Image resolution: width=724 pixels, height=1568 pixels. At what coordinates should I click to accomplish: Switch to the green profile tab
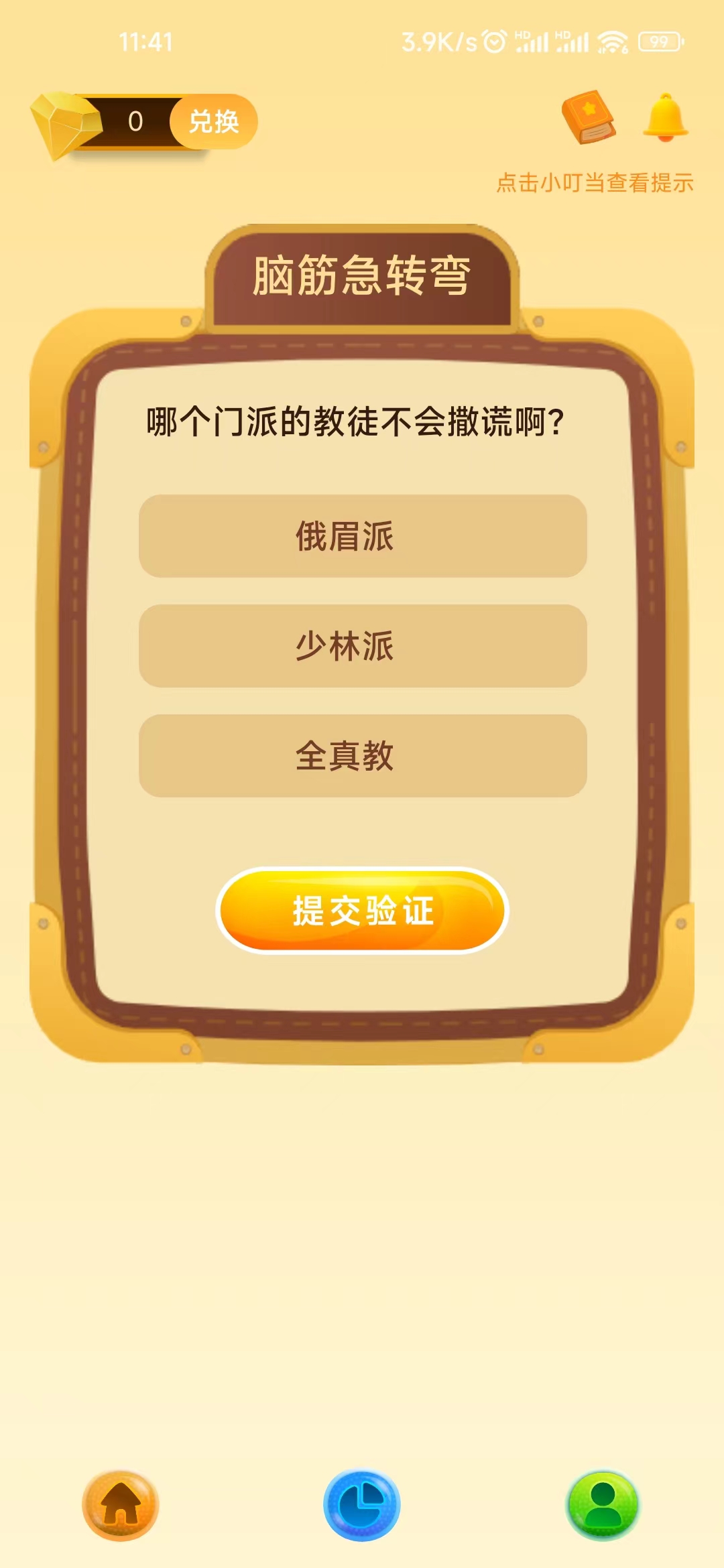(x=603, y=1505)
